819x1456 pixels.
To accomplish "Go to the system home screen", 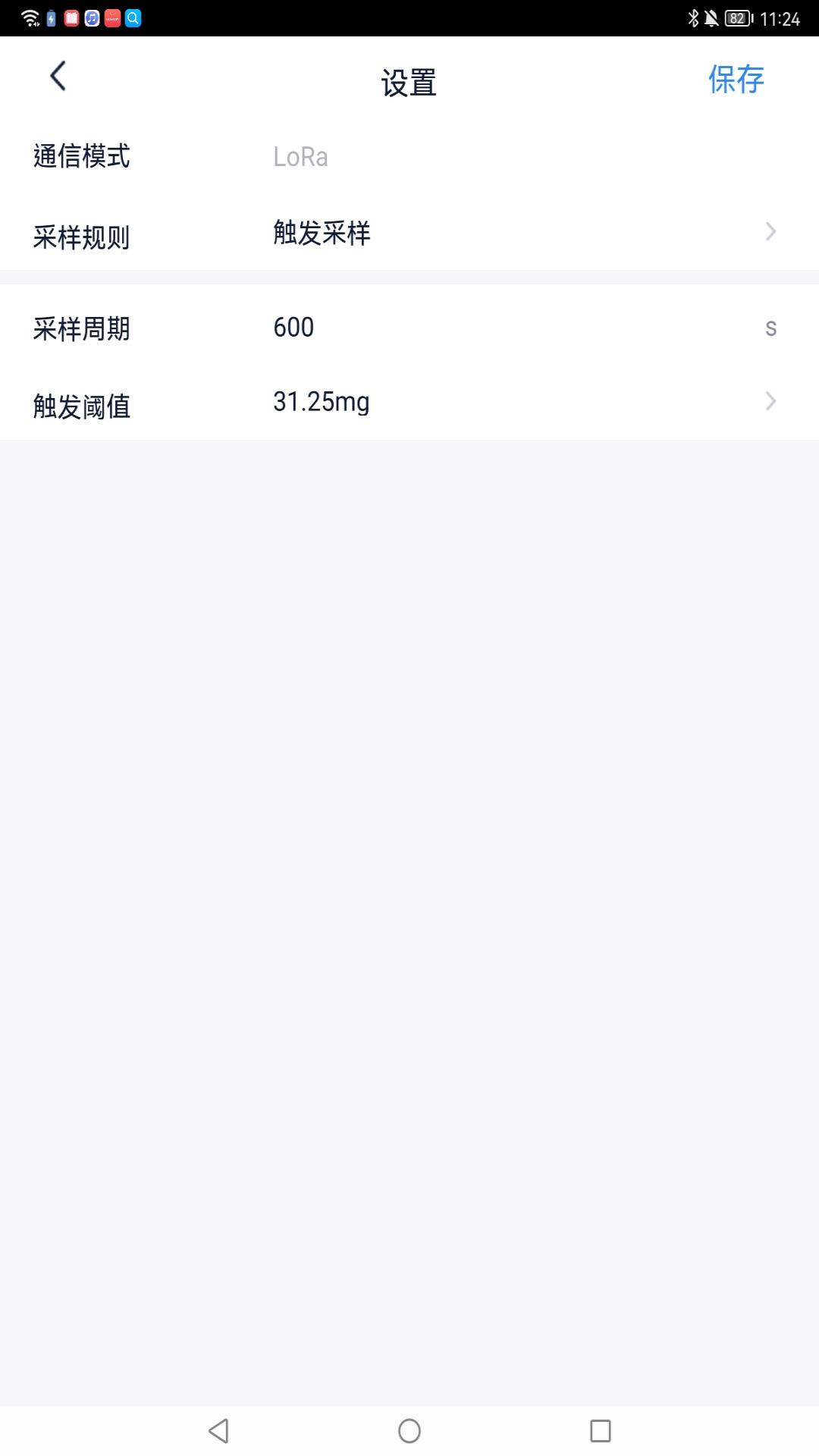I will tap(409, 1431).
